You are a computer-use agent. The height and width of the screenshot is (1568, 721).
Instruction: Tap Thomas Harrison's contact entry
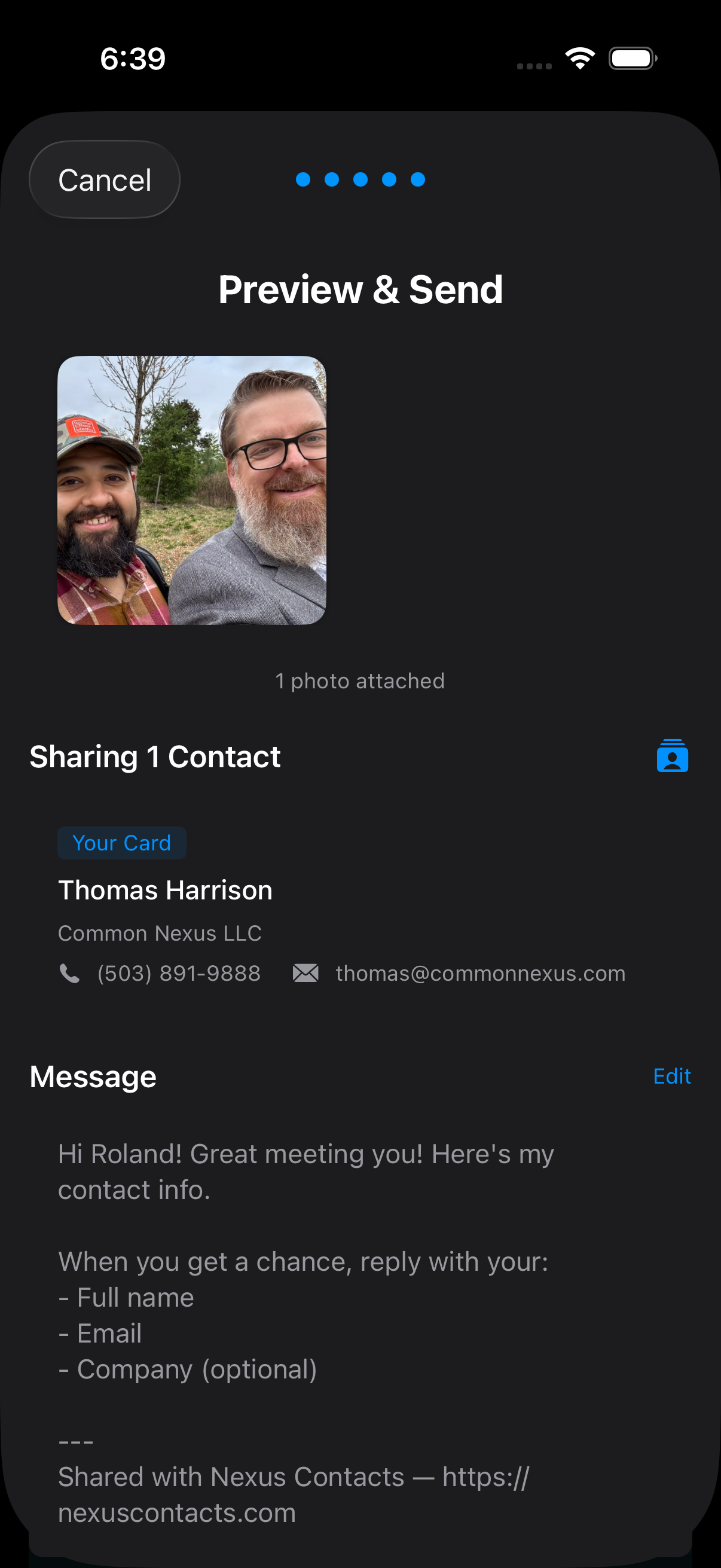(165, 889)
